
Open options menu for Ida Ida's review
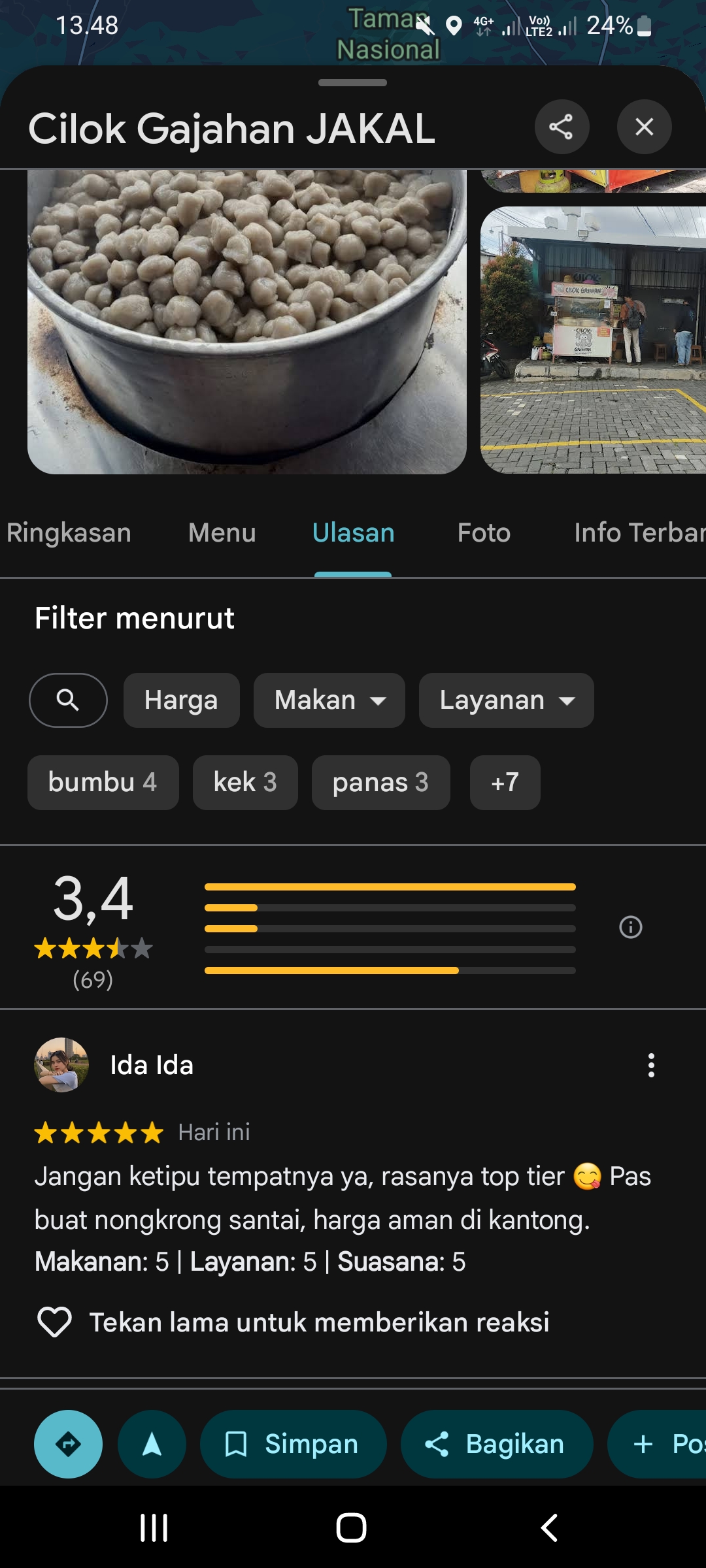point(650,1065)
